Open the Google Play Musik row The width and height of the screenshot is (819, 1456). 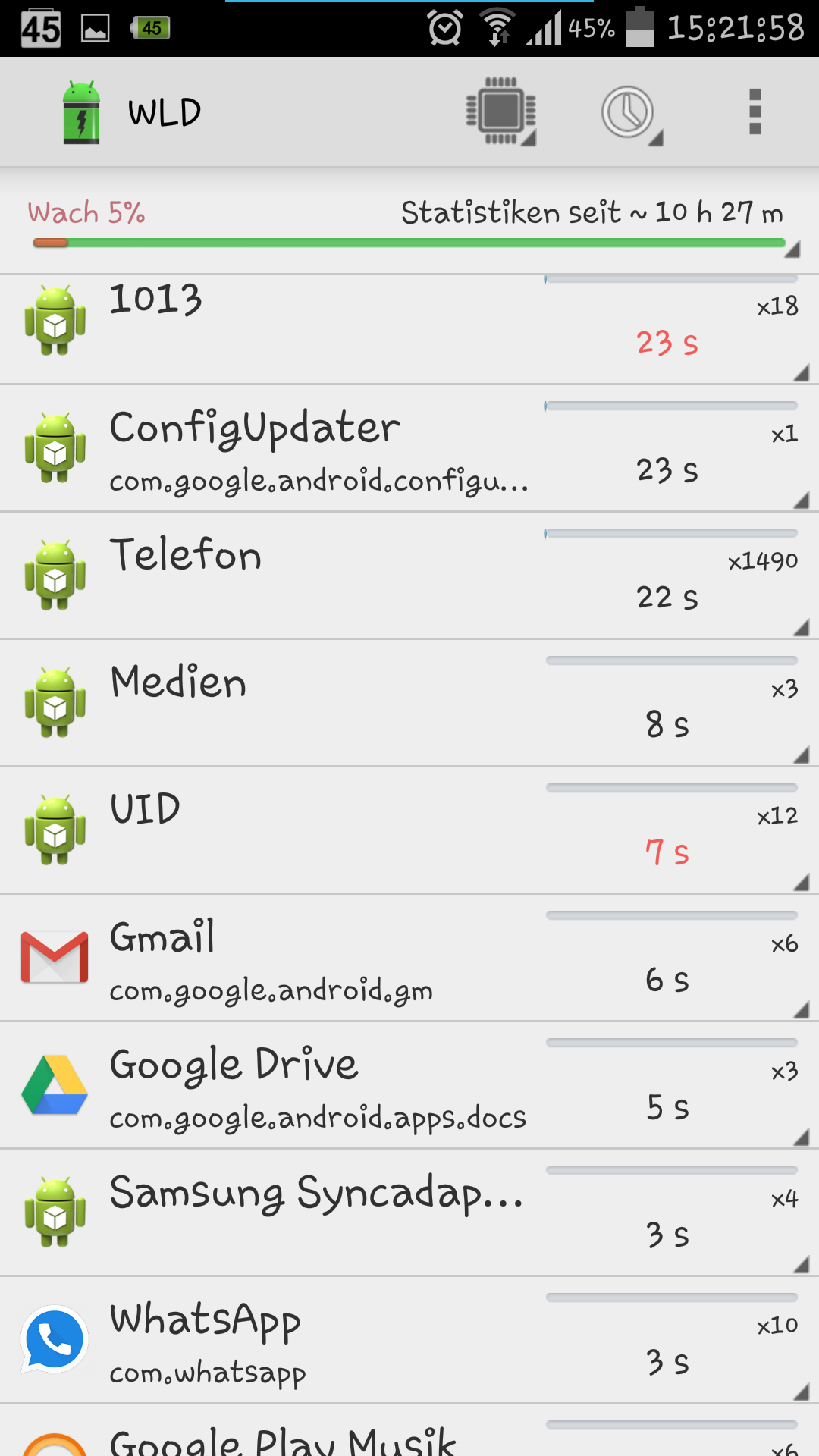click(409, 1431)
